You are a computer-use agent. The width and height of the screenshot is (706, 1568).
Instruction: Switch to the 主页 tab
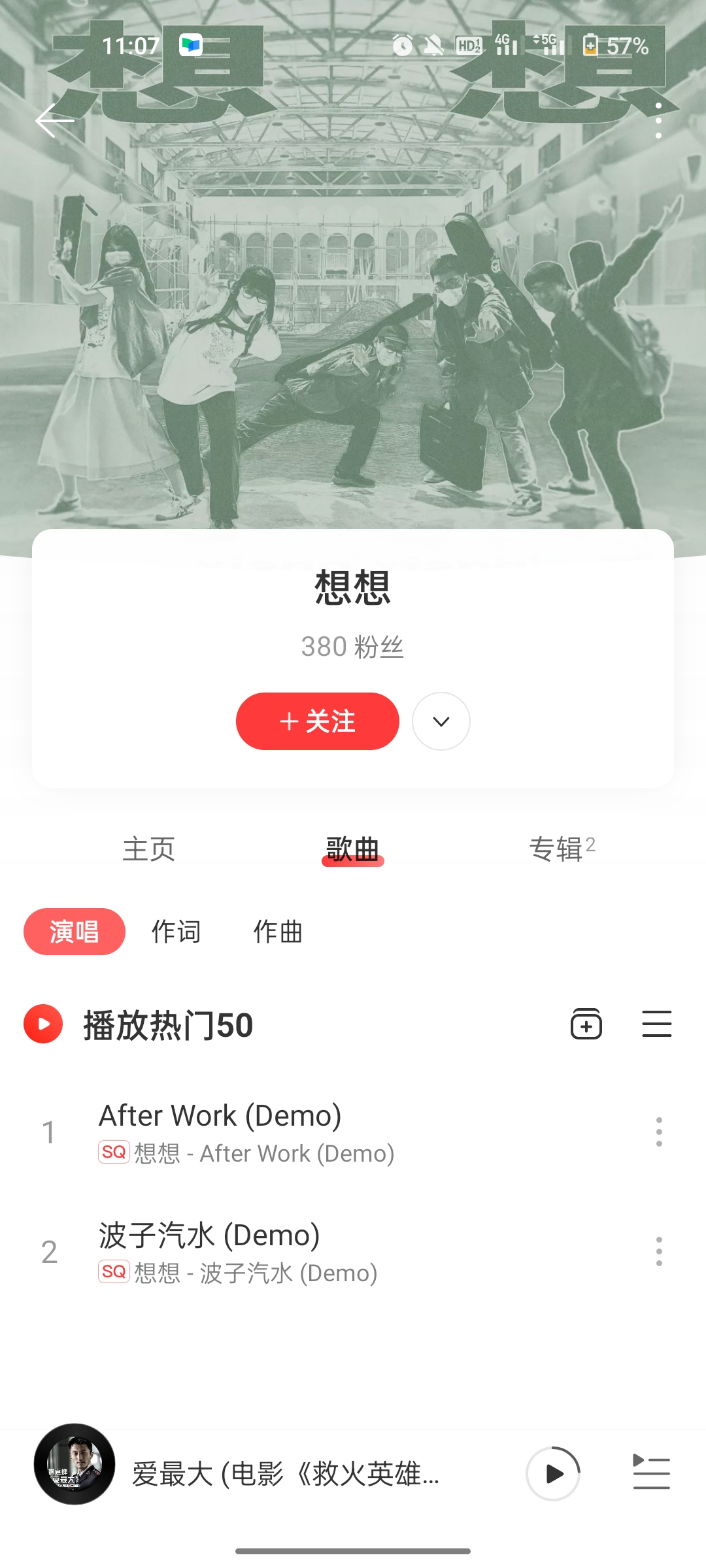coord(149,849)
